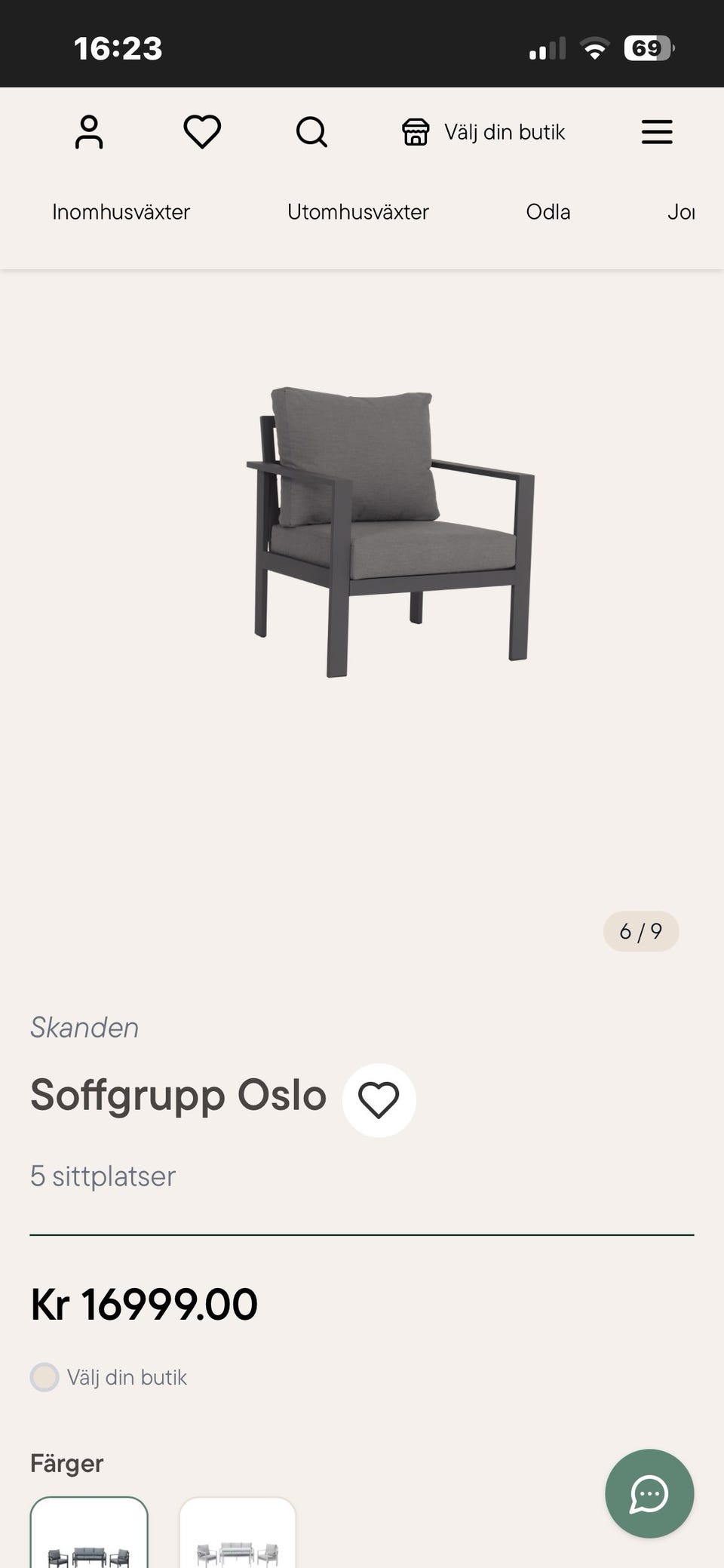Tap the heart icon beside Soffgrupp Oslo
724x1568 pixels.
coord(379,1099)
